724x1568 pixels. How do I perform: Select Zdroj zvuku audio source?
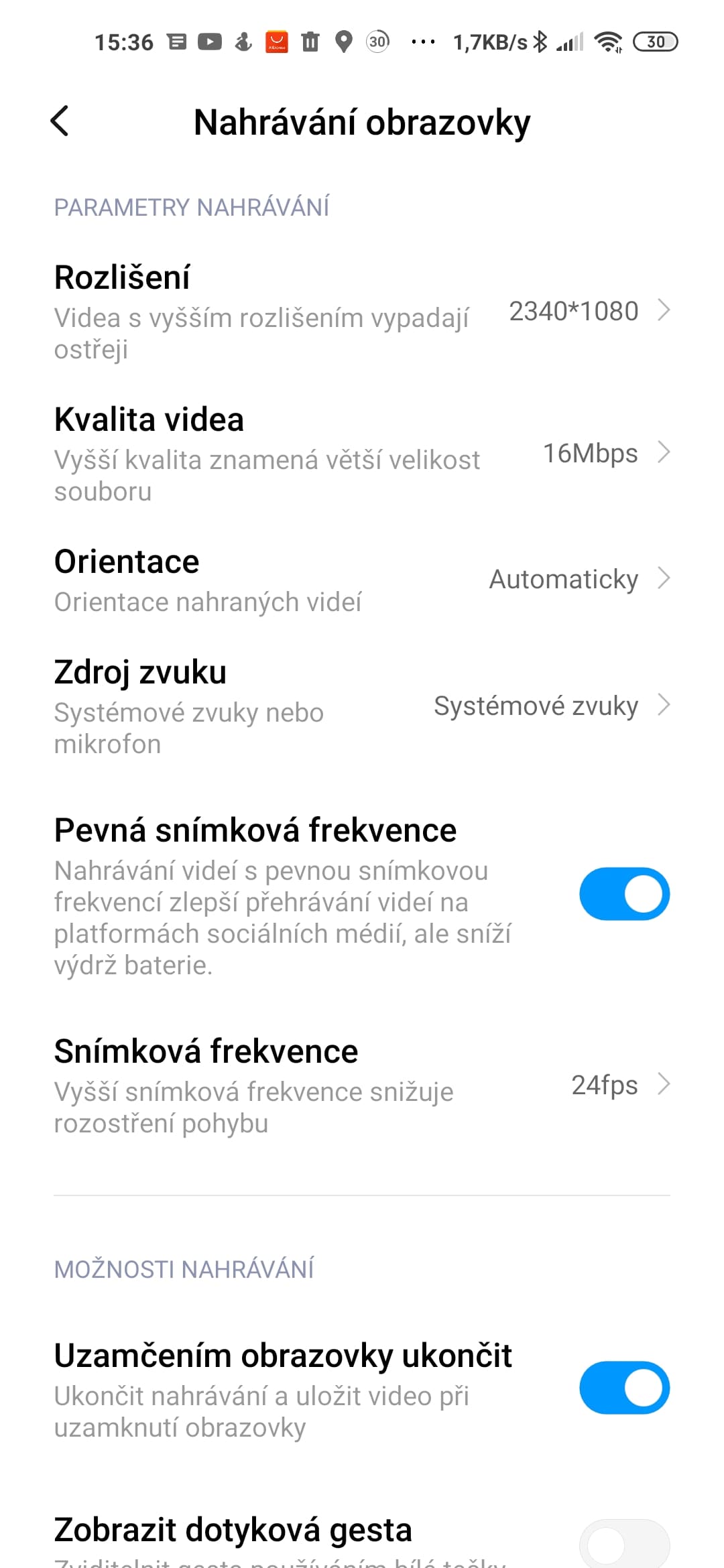point(362,706)
